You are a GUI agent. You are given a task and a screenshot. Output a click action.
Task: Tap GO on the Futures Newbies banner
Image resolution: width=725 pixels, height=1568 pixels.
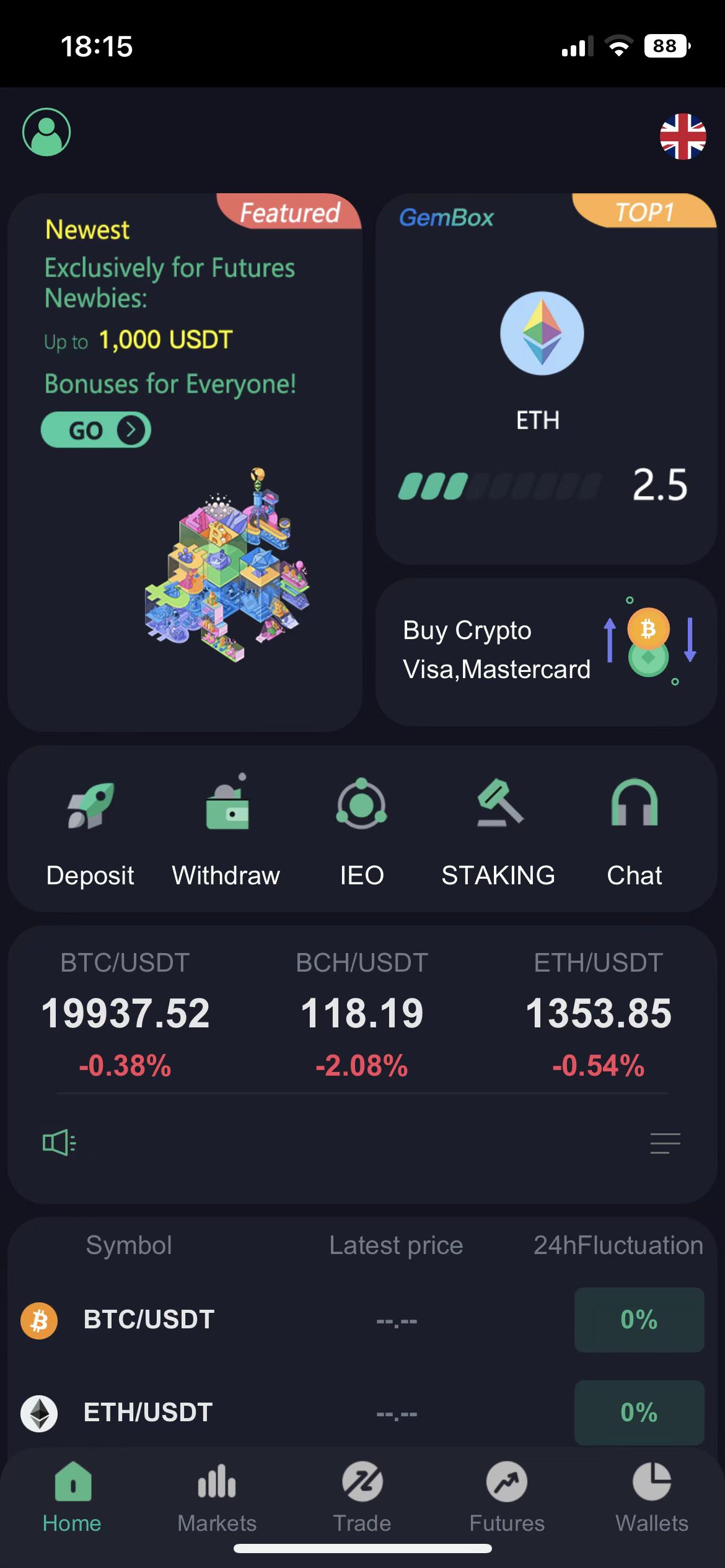pyautogui.click(x=96, y=430)
